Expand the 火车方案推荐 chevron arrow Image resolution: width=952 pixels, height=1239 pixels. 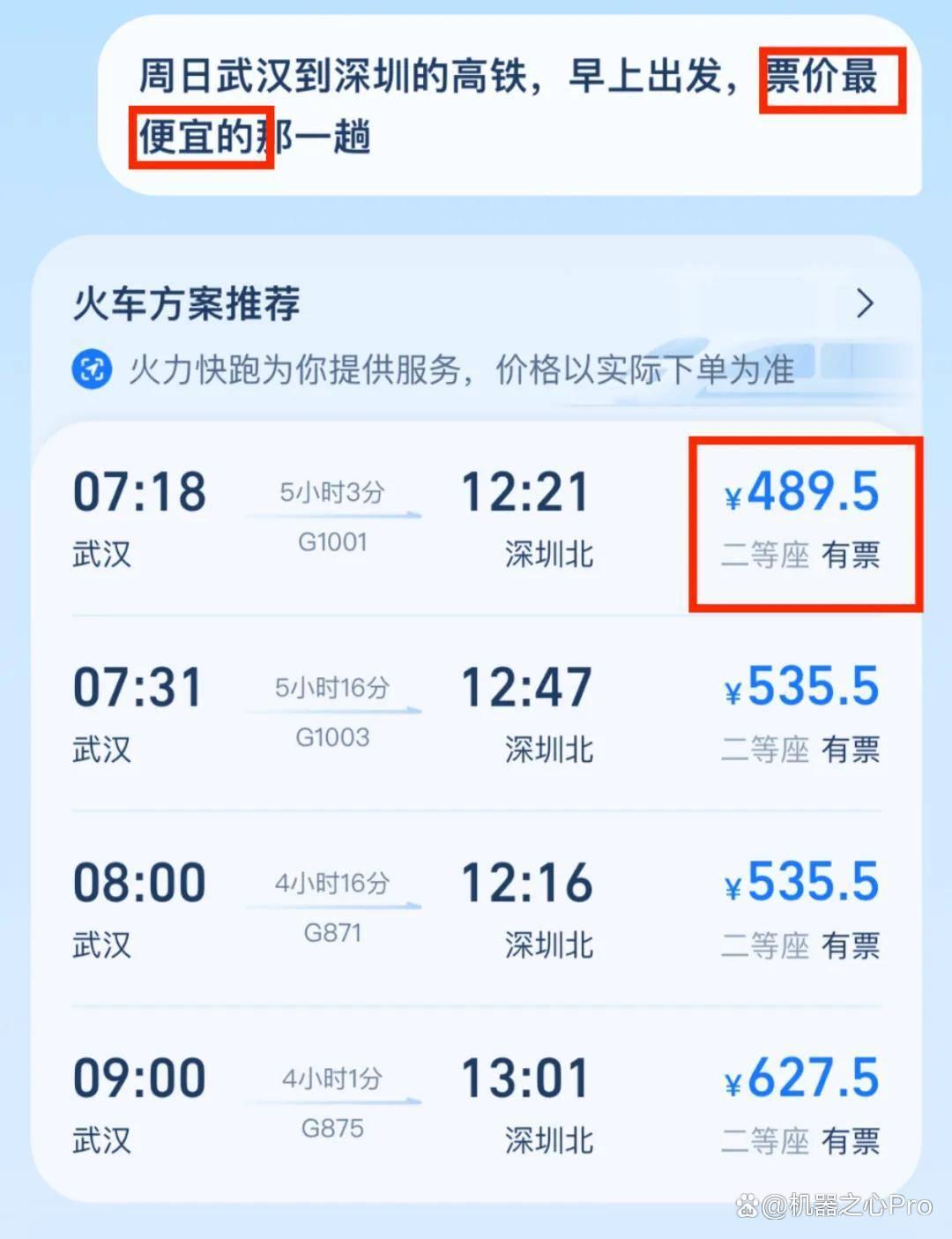(865, 303)
